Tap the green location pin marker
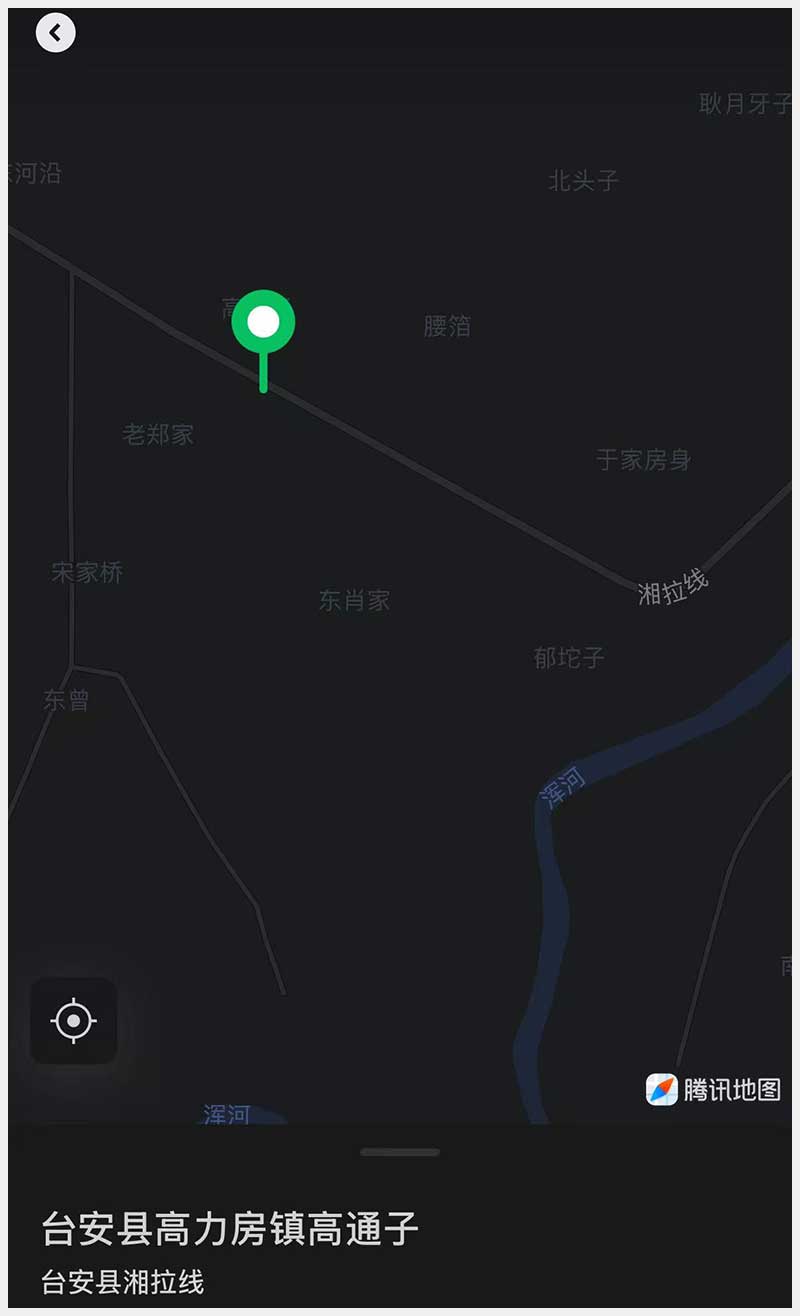The image size is (800, 1316). pyautogui.click(x=263, y=324)
